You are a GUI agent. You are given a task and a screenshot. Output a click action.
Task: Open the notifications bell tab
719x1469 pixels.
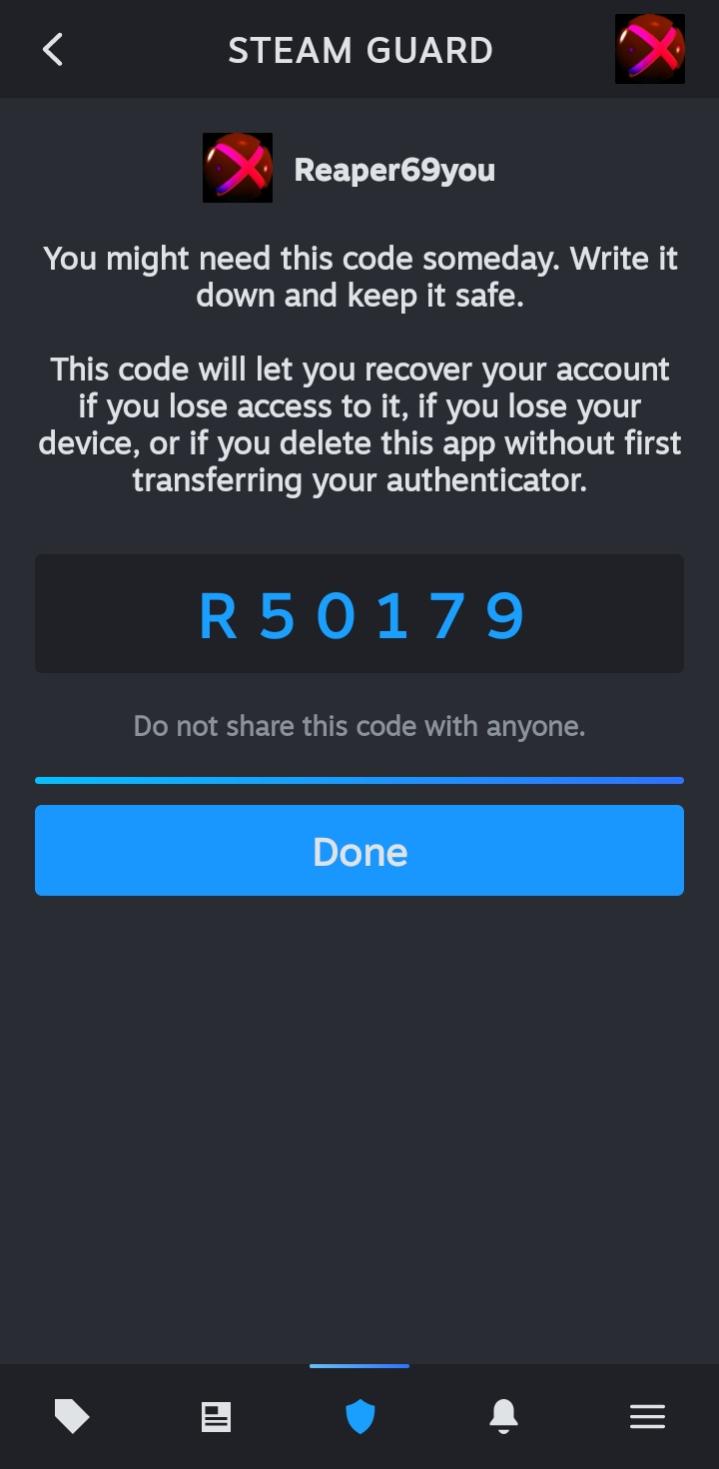[503, 1416]
